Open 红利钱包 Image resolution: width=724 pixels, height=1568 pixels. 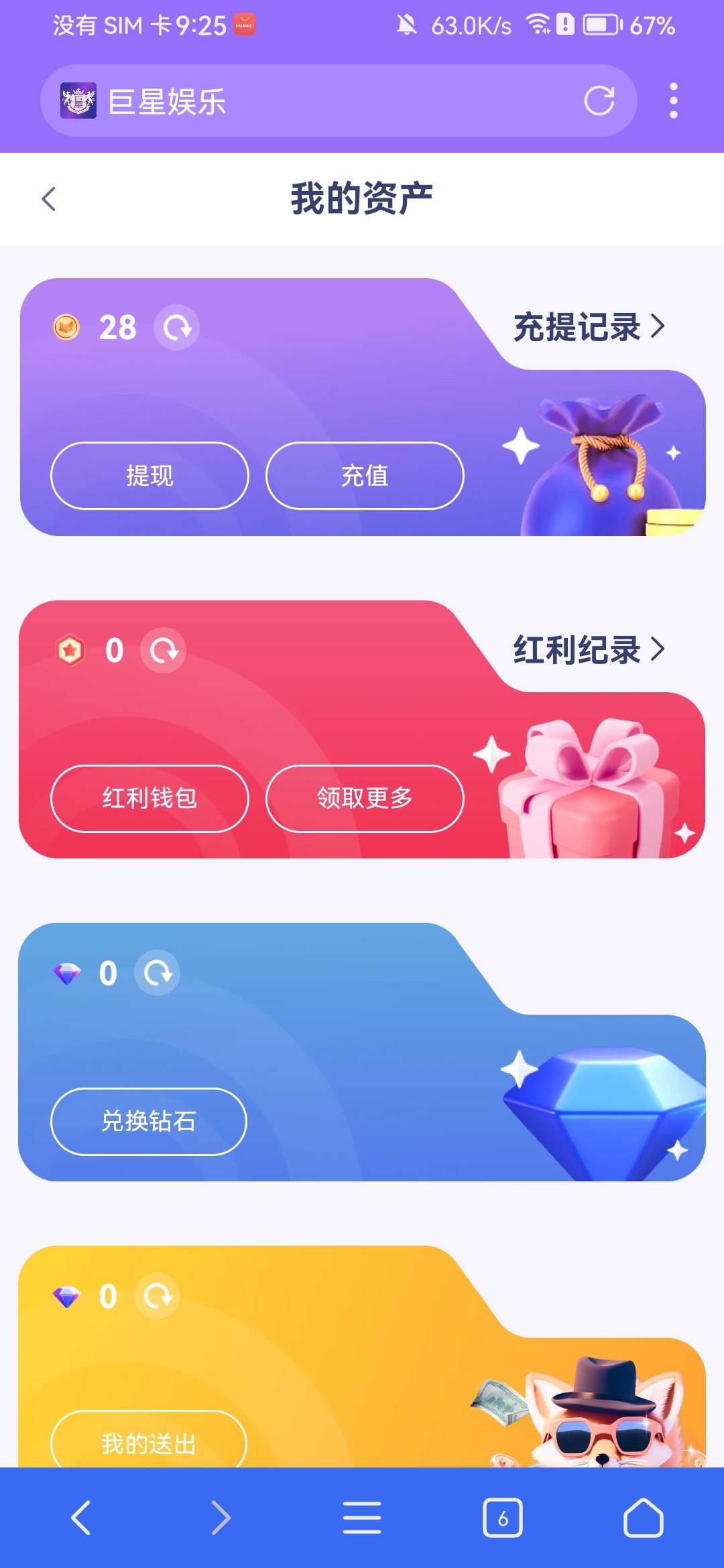pyautogui.click(x=149, y=798)
